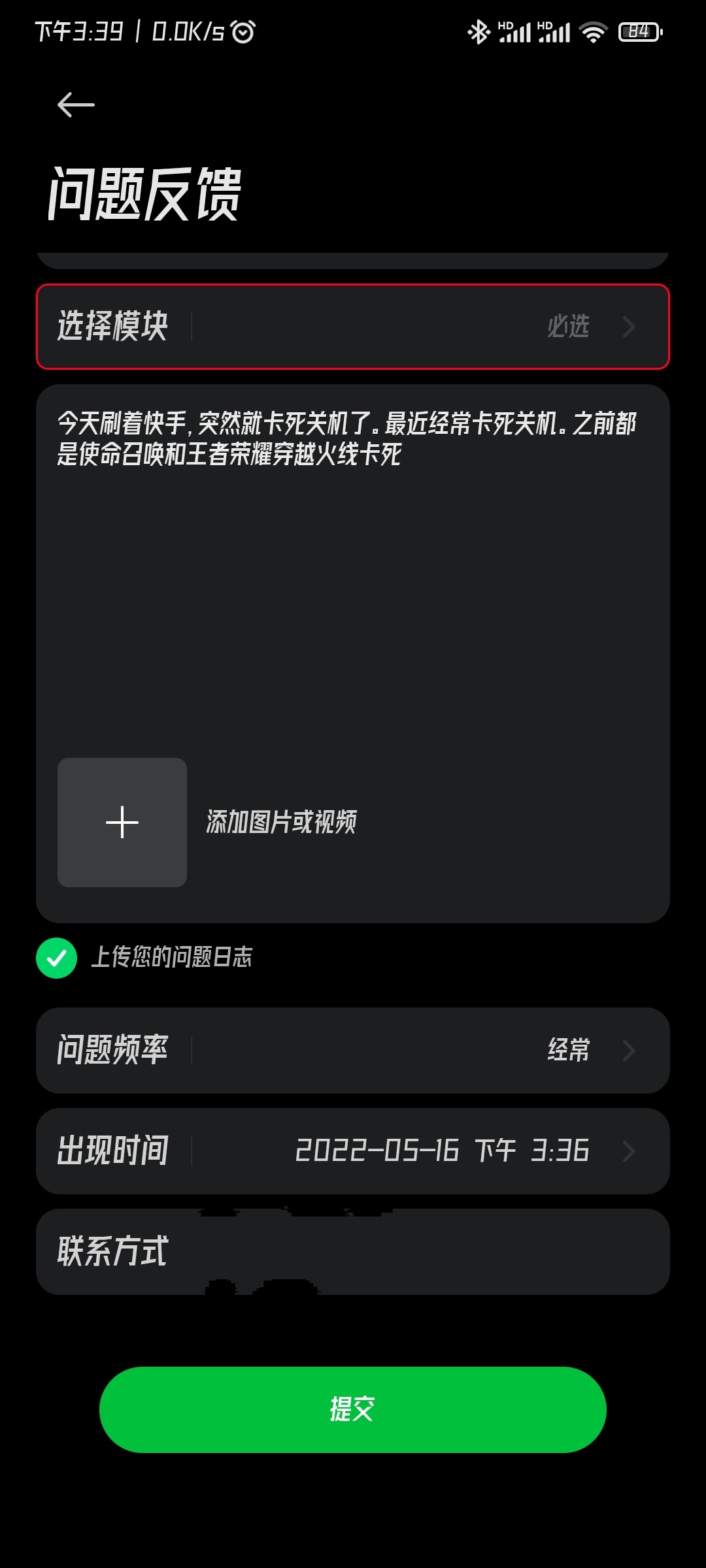Submit the feedback with 提交 button
Viewport: 706px width, 1568px height.
(353, 1409)
